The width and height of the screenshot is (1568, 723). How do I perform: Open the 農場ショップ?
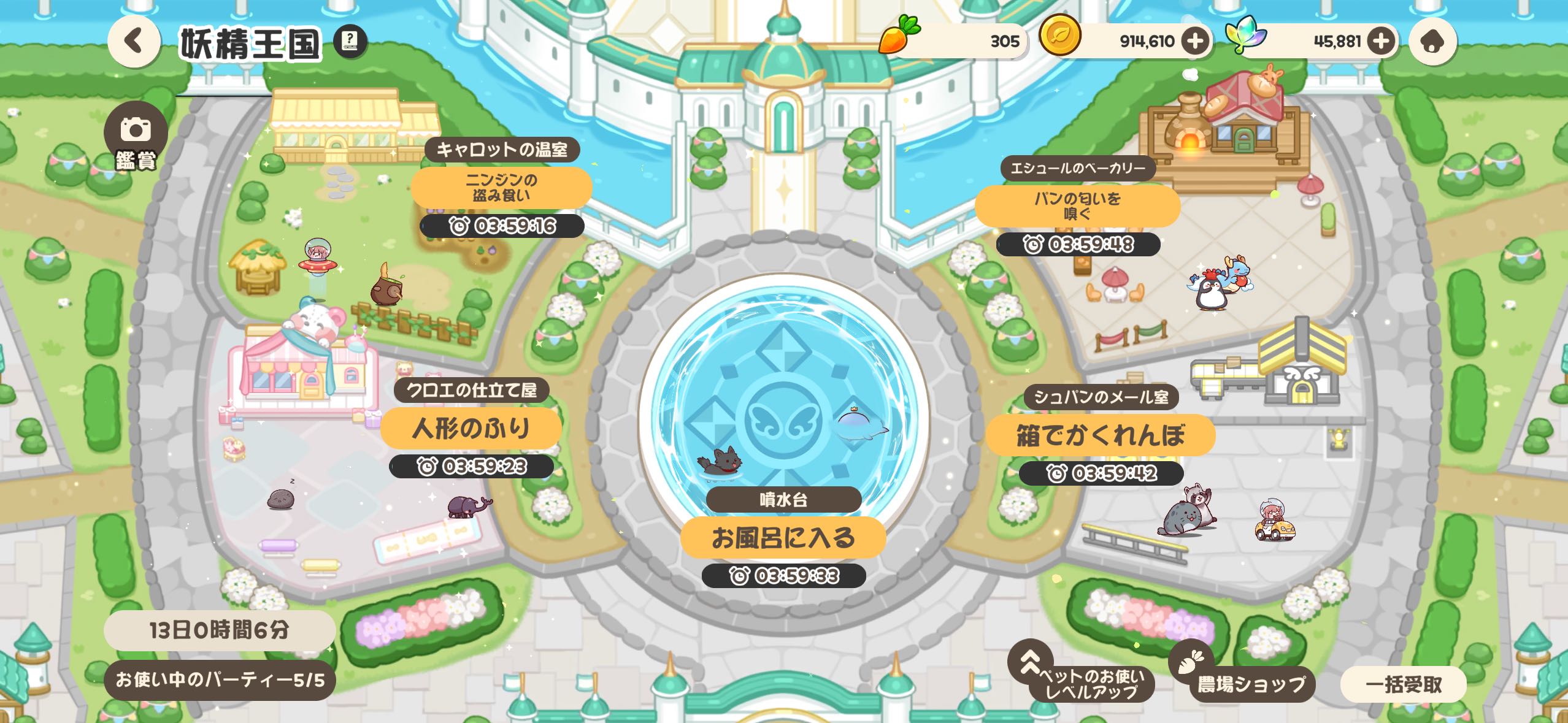click(1249, 683)
